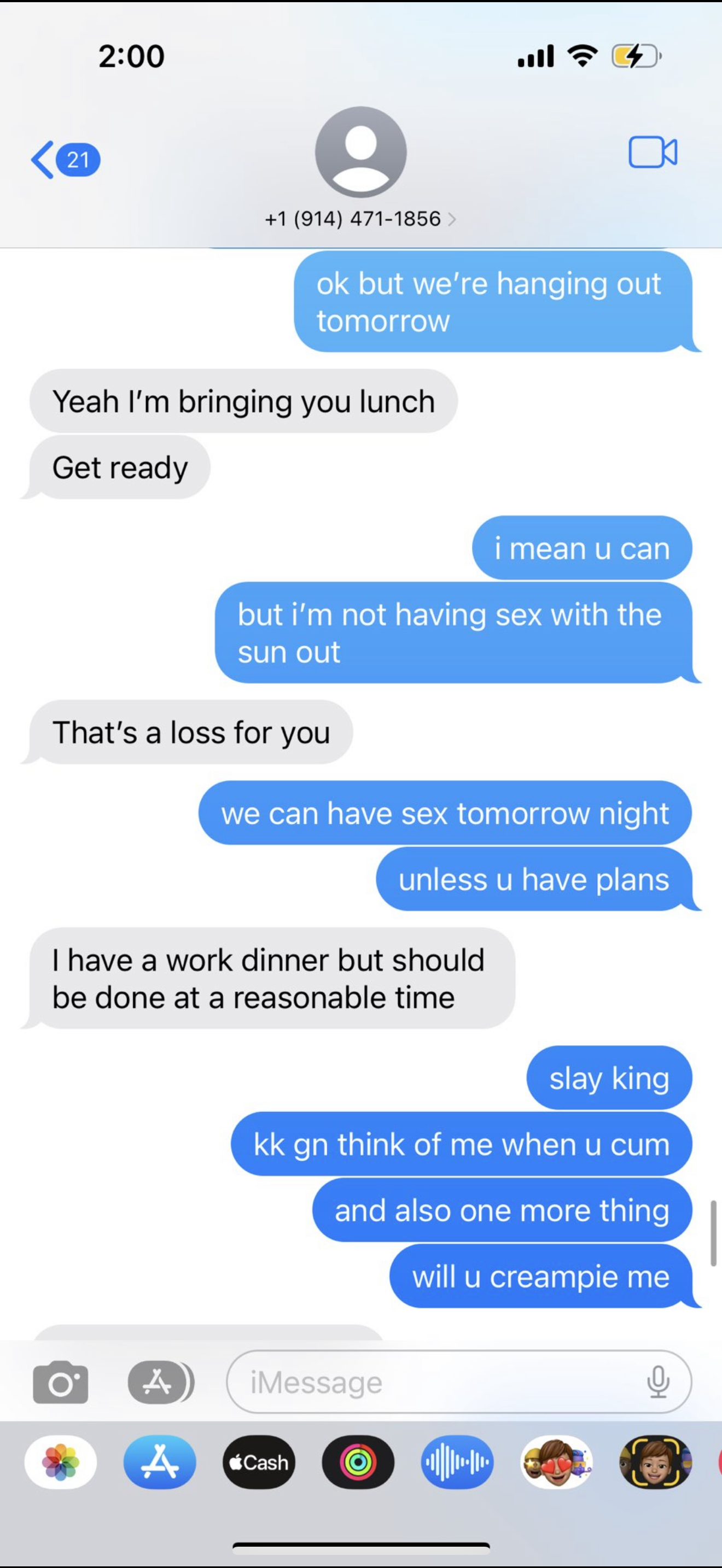Open Memoji stickers with heart eyes
722x1568 pixels.
[x=556, y=1462]
